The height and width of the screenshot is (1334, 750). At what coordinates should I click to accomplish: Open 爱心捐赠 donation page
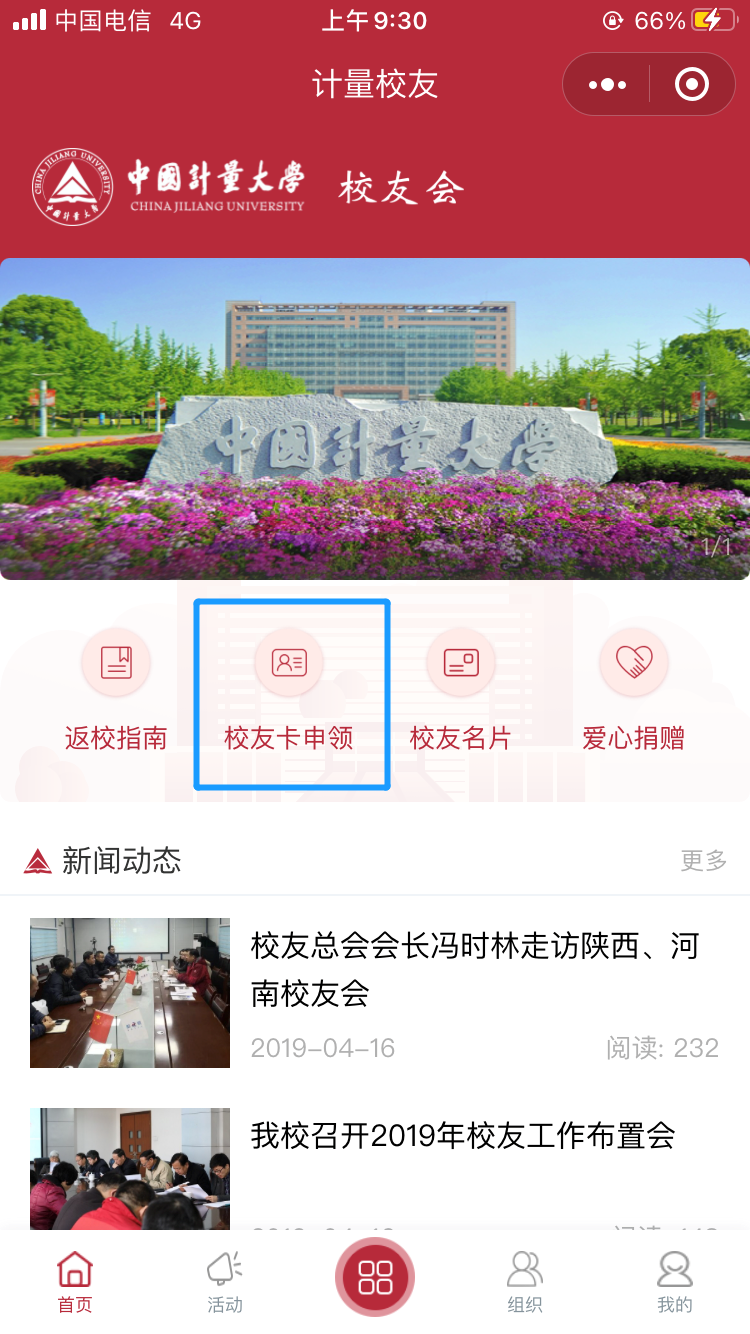634,692
